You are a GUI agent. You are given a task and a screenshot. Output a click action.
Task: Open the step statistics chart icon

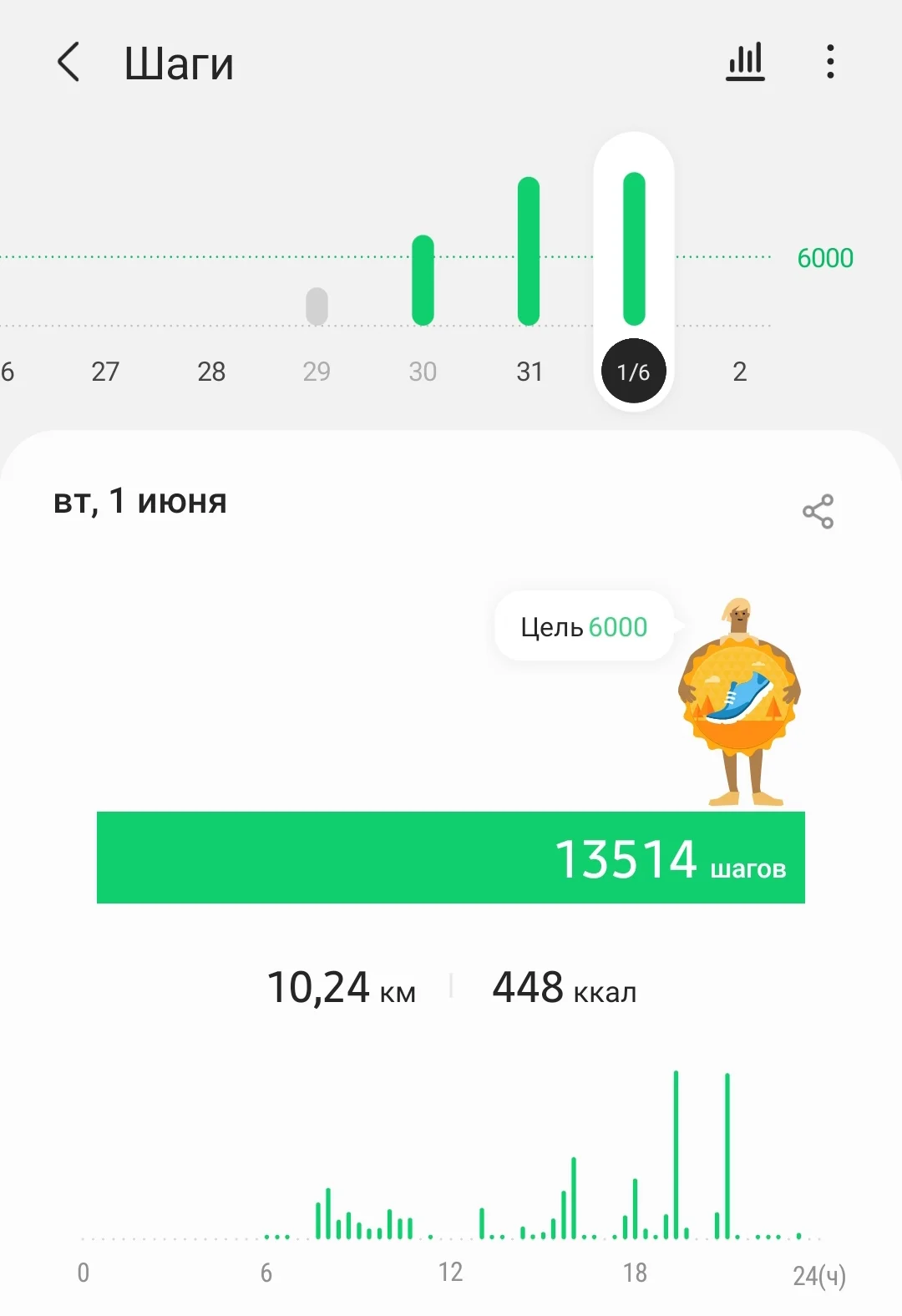click(745, 63)
